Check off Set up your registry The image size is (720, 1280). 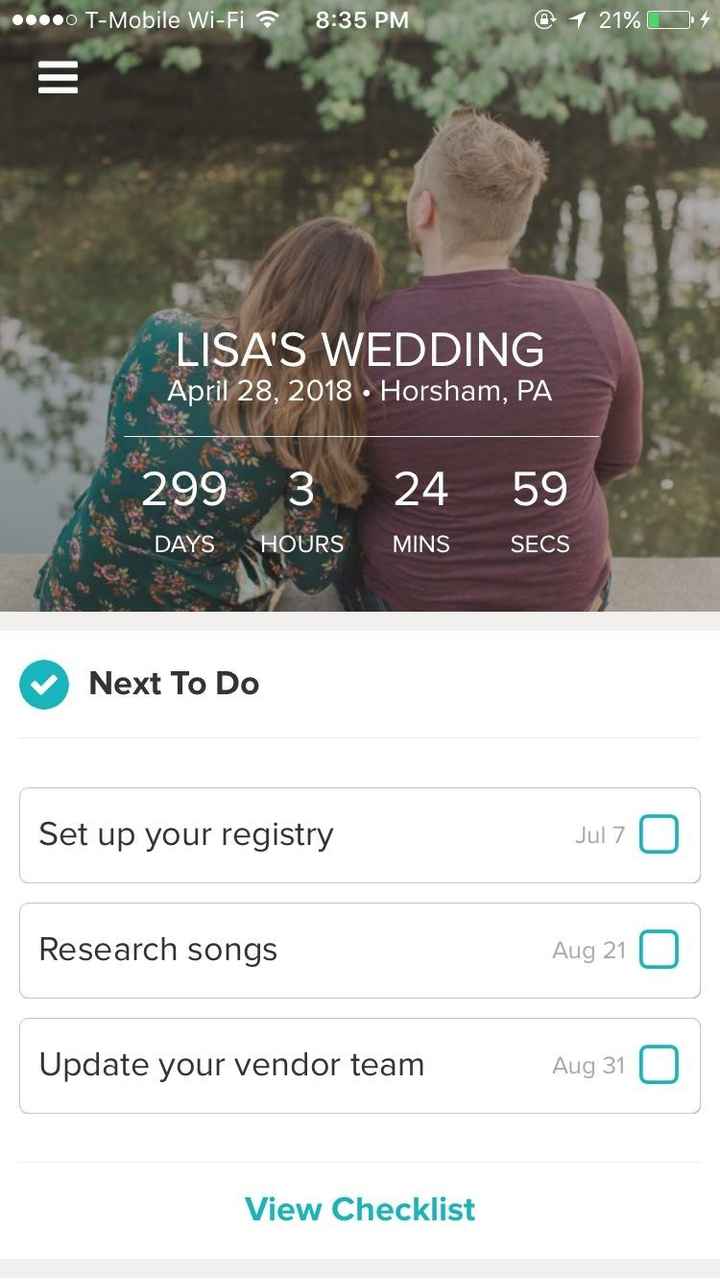(x=658, y=834)
